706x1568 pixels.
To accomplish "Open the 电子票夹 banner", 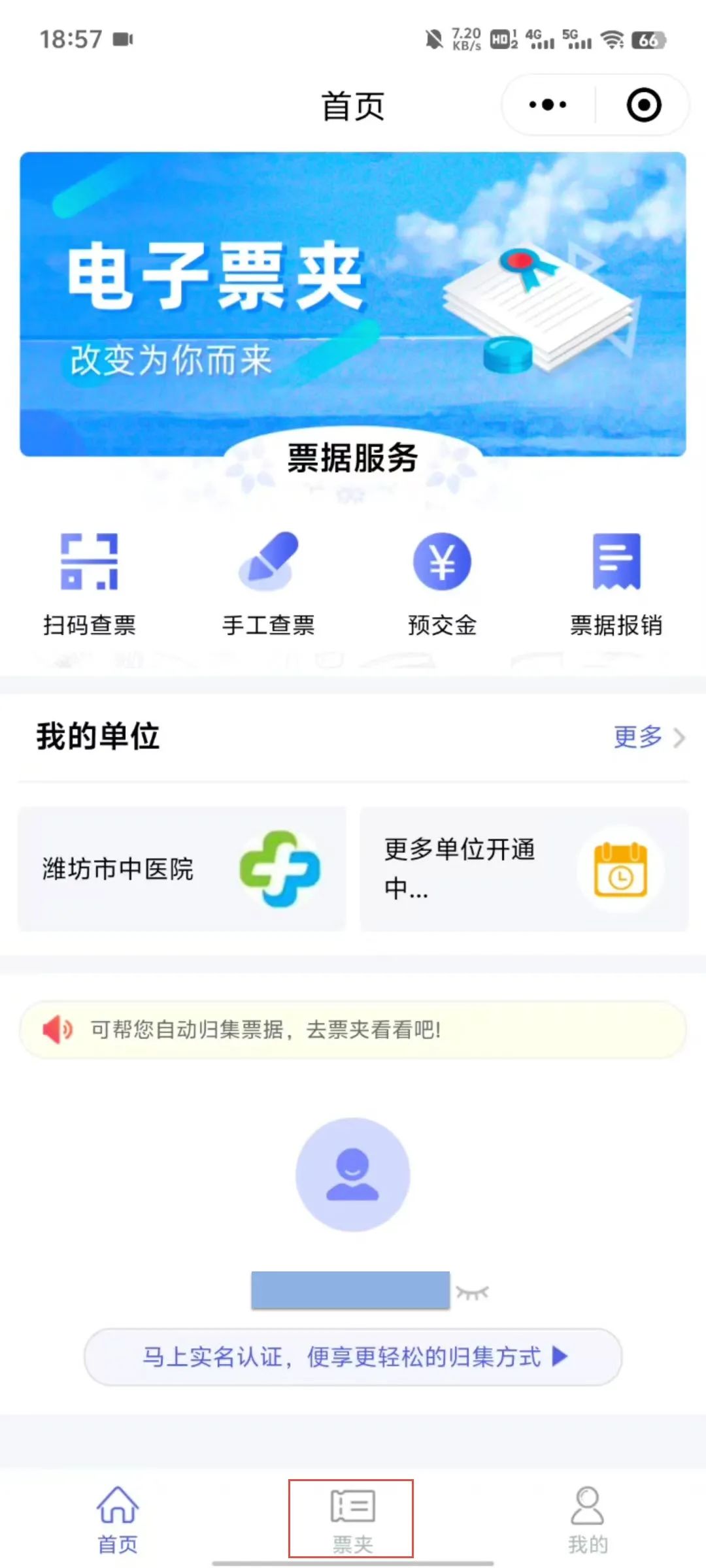I will 353,304.
